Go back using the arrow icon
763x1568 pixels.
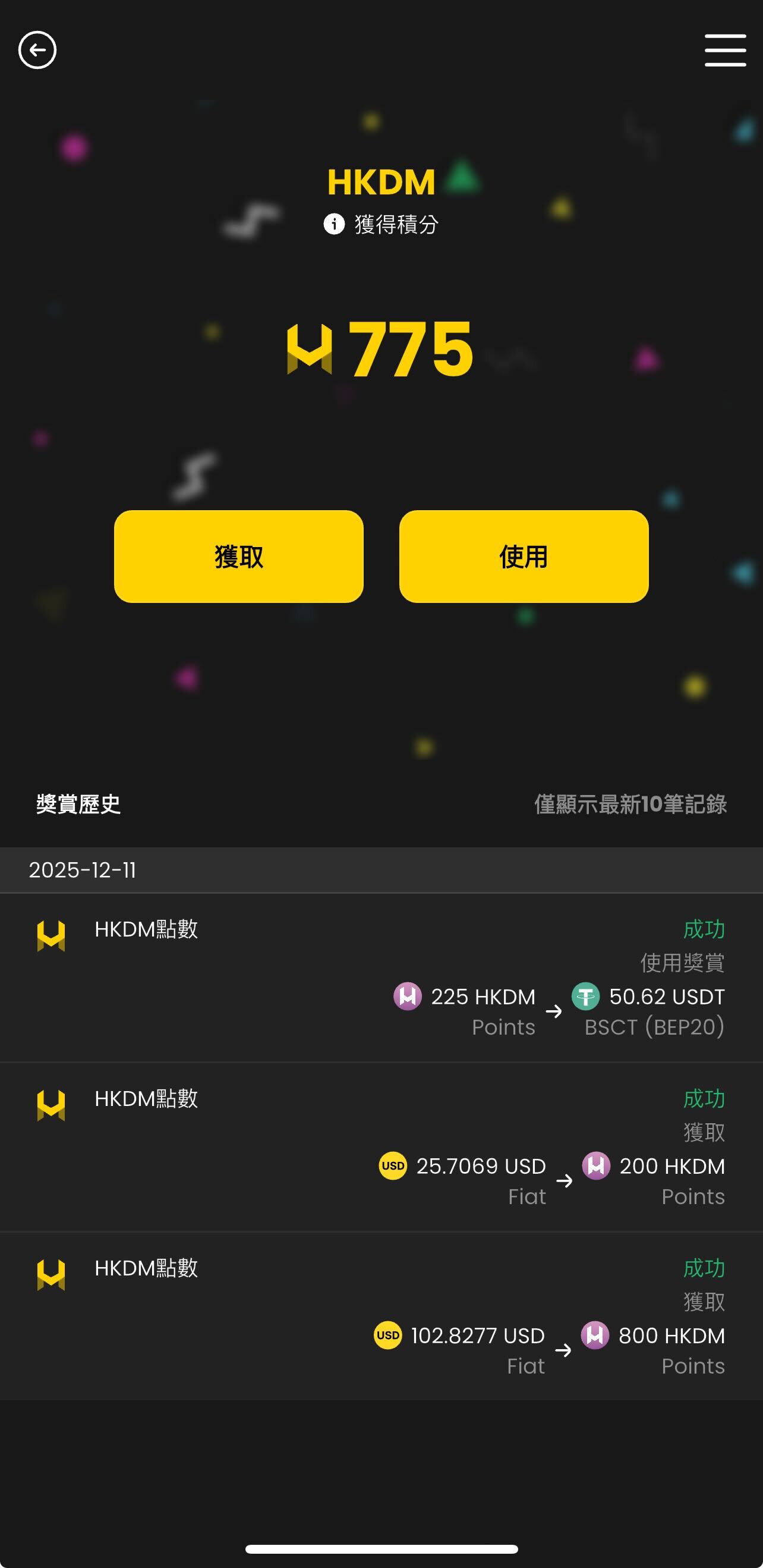(x=37, y=50)
